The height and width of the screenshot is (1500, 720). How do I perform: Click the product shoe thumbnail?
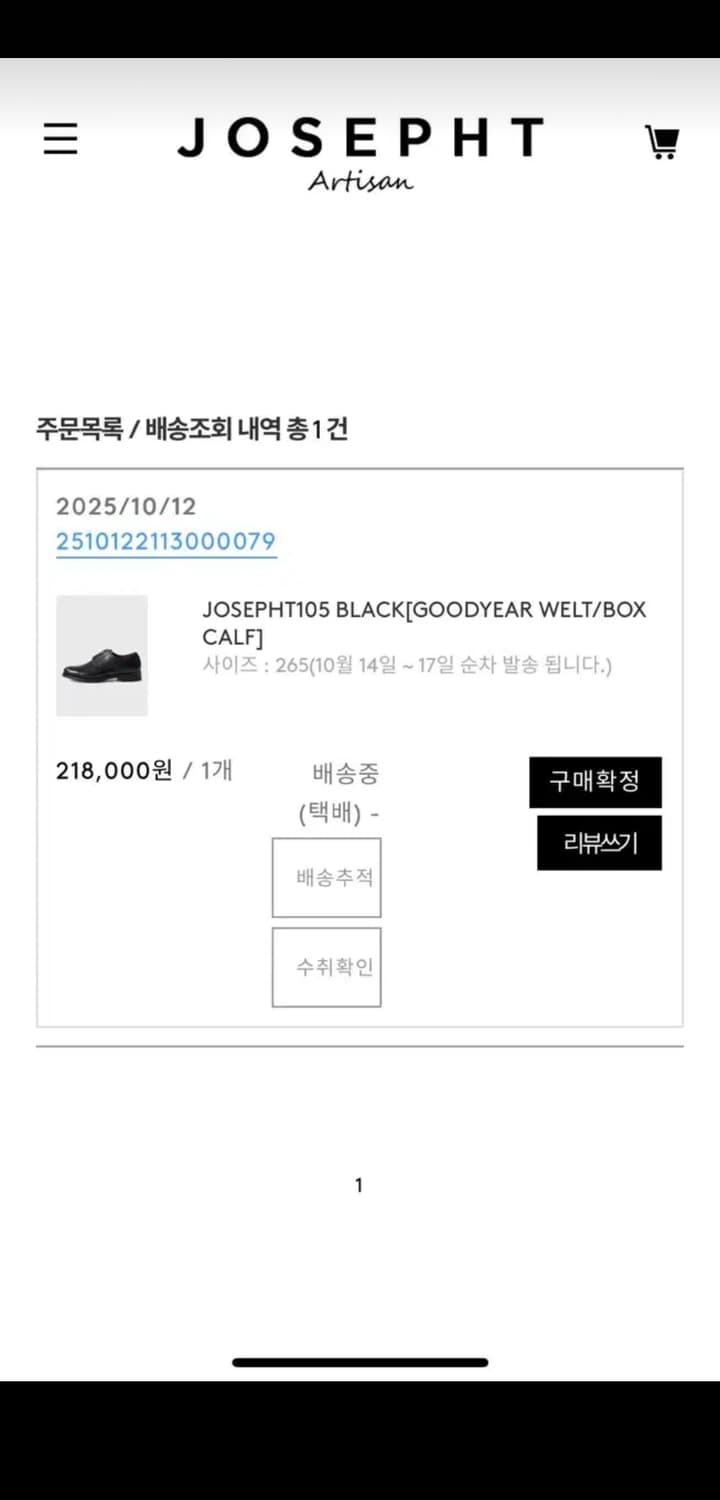coord(101,654)
